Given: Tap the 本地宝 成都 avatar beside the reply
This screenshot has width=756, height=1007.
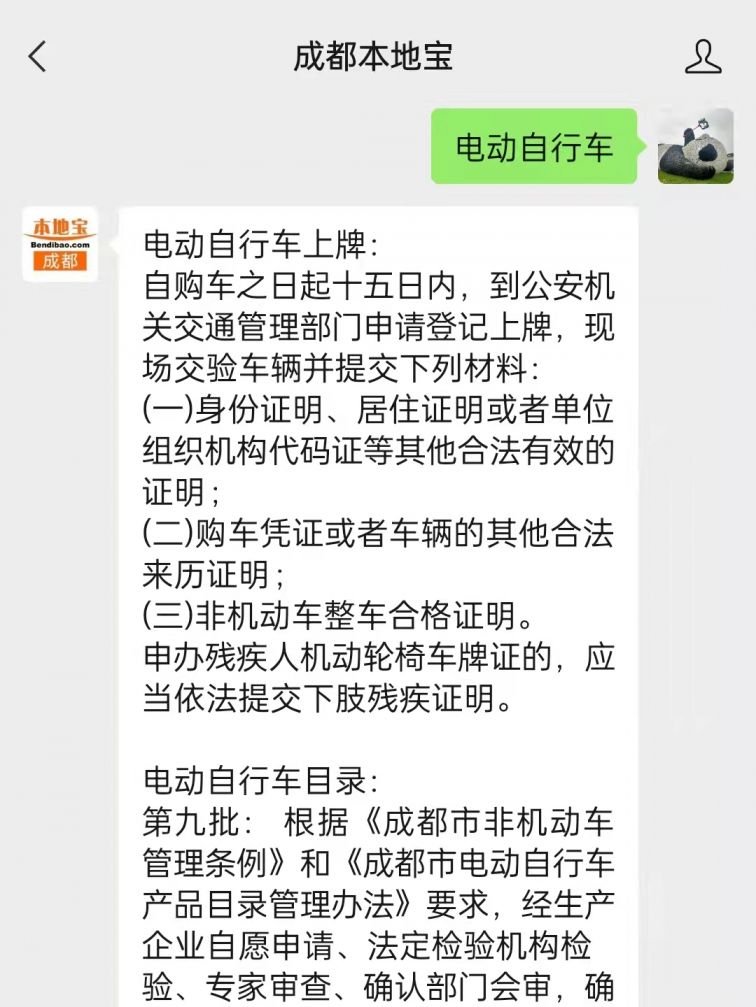Looking at the screenshot, I should [60, 244].
